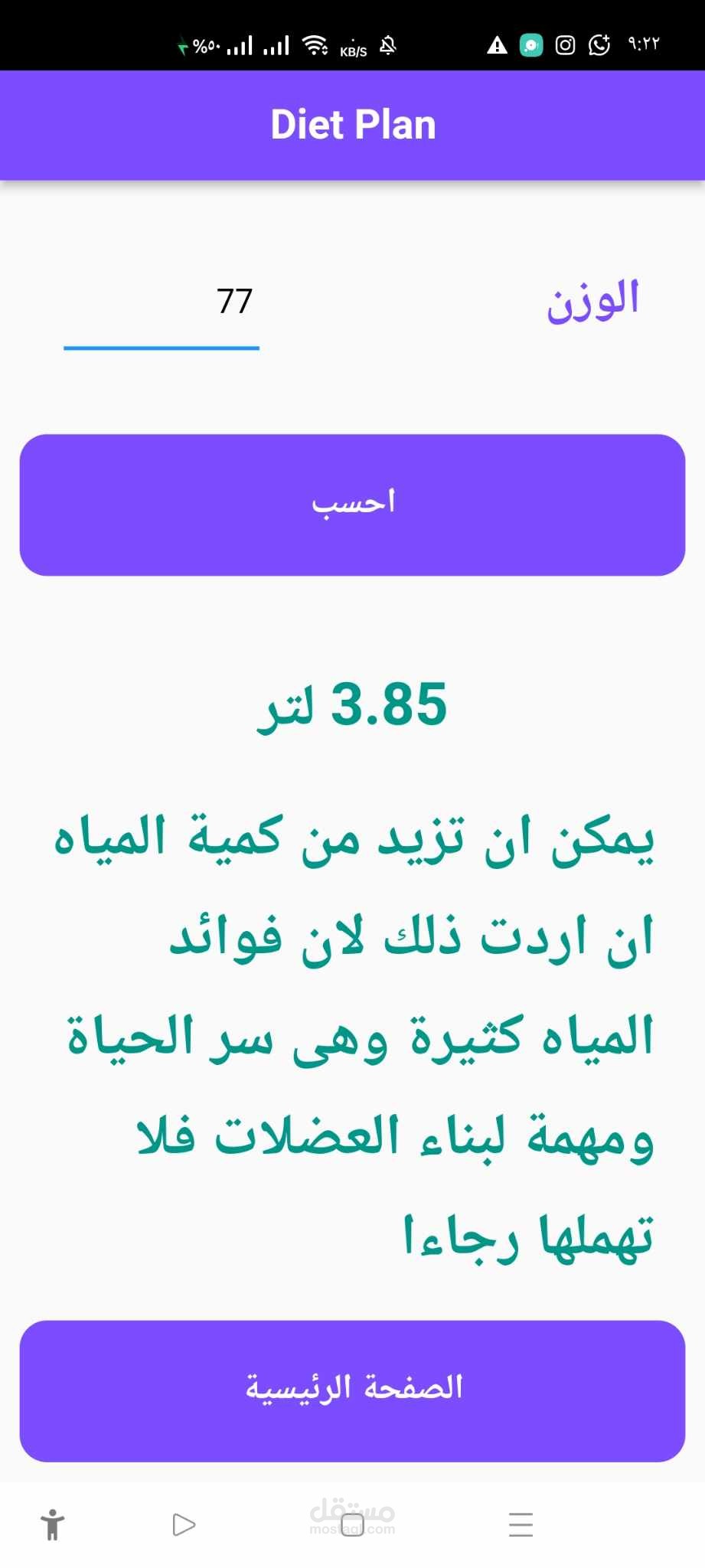Go to الصفحة الرئيسية home page
Screen dimensions: 705x1568
pos(352,1390)
